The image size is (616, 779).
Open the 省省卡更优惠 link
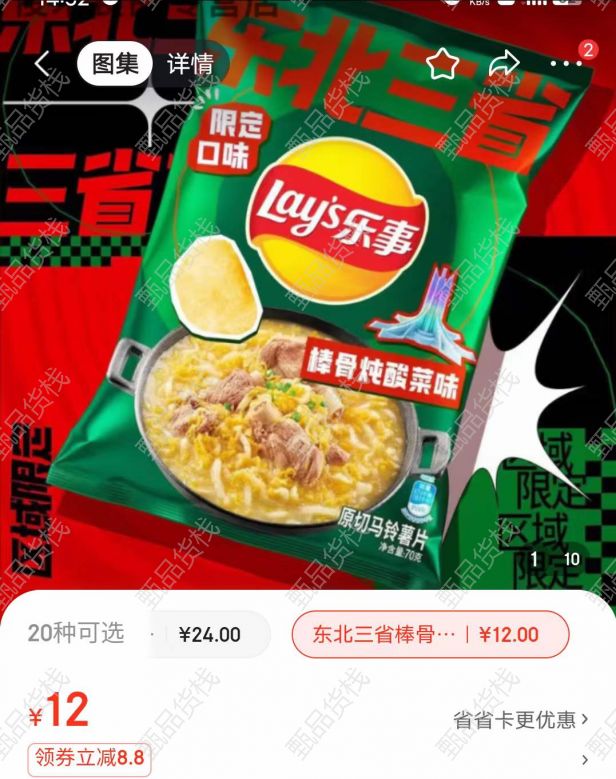520,719
